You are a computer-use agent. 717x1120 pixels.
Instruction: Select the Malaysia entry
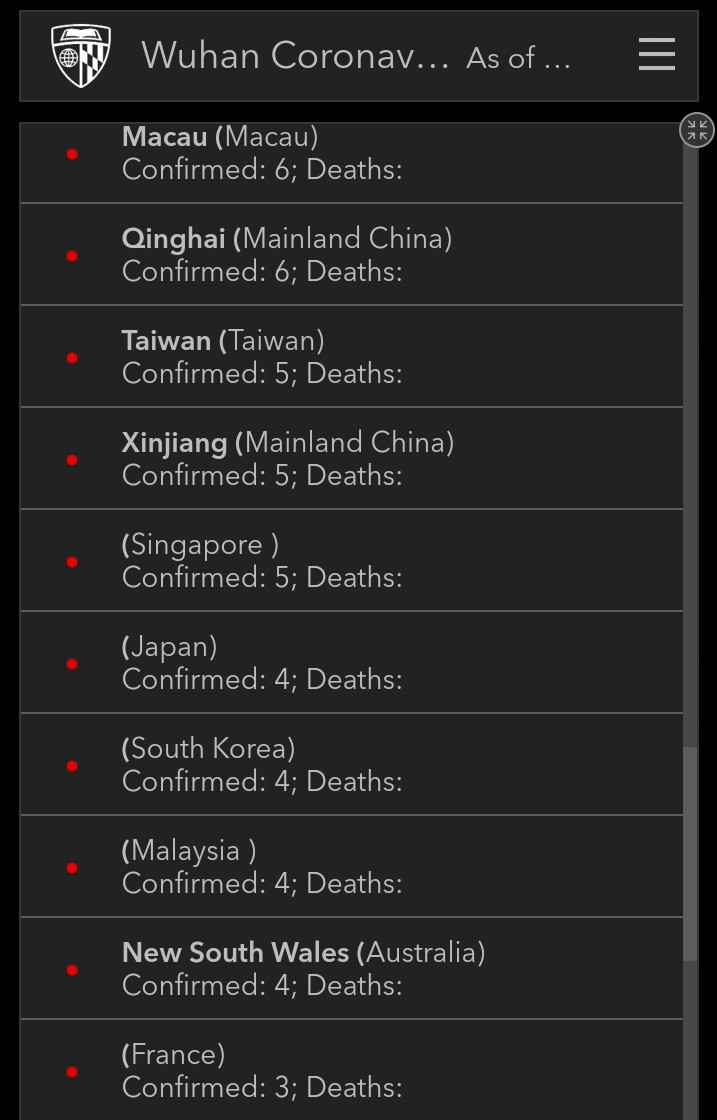click(x=350, y=867)
